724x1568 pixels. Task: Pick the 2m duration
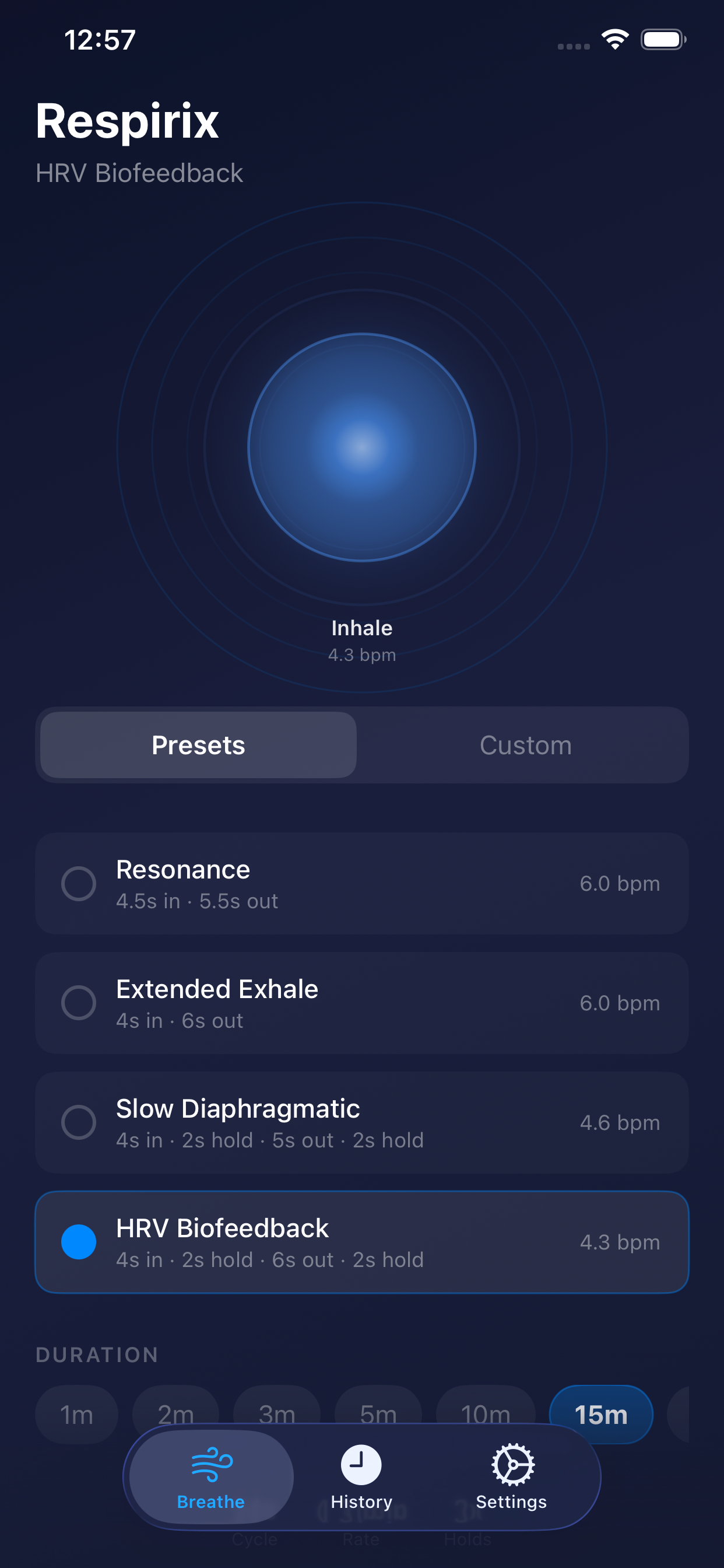[x=176, y=1415]
